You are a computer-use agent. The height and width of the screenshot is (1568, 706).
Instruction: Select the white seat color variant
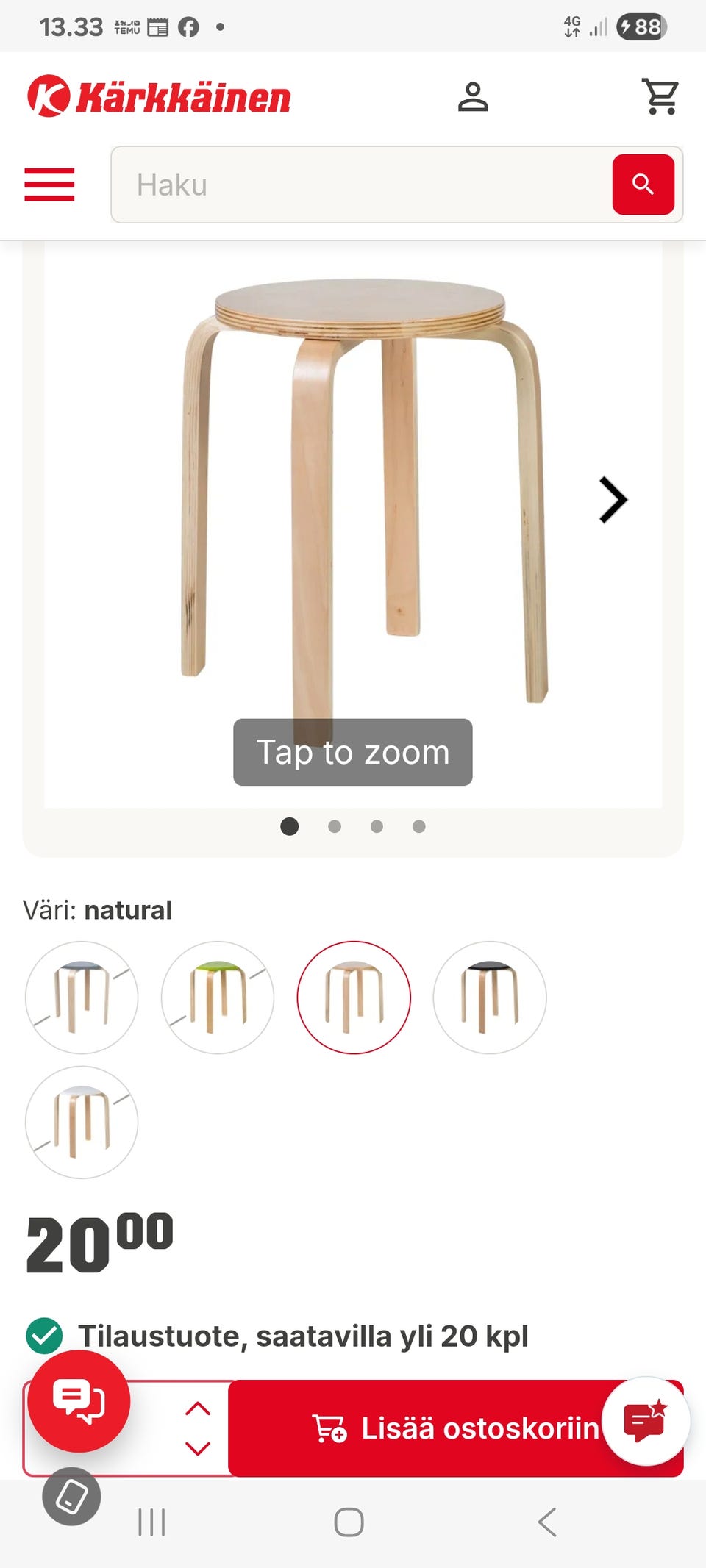(x=82, y=1123)
